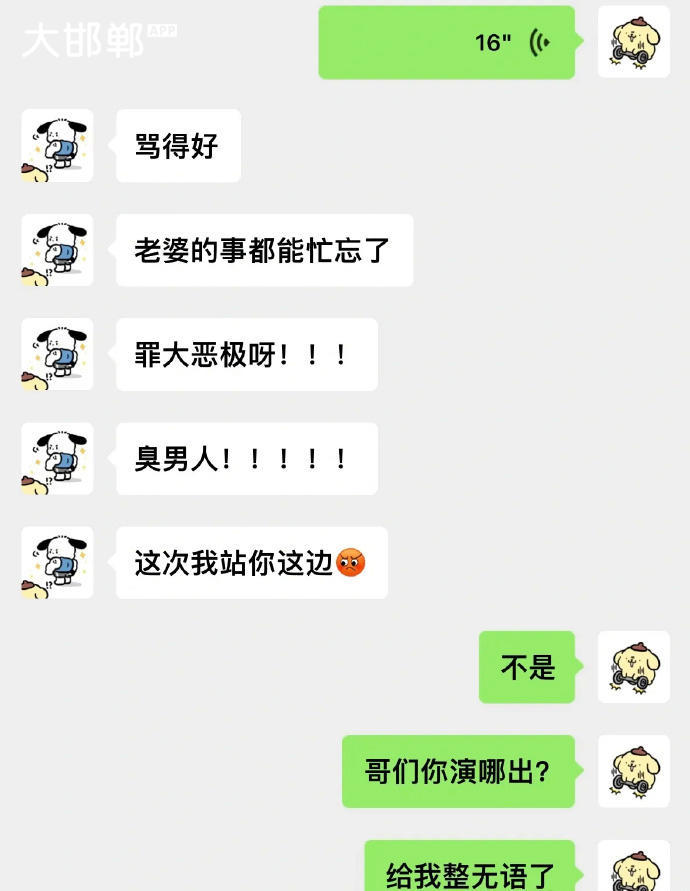Open sender's avatar next to 骂得好
Image resolution: width=690 pixels, height=891 pixels.
click(57, 146)
